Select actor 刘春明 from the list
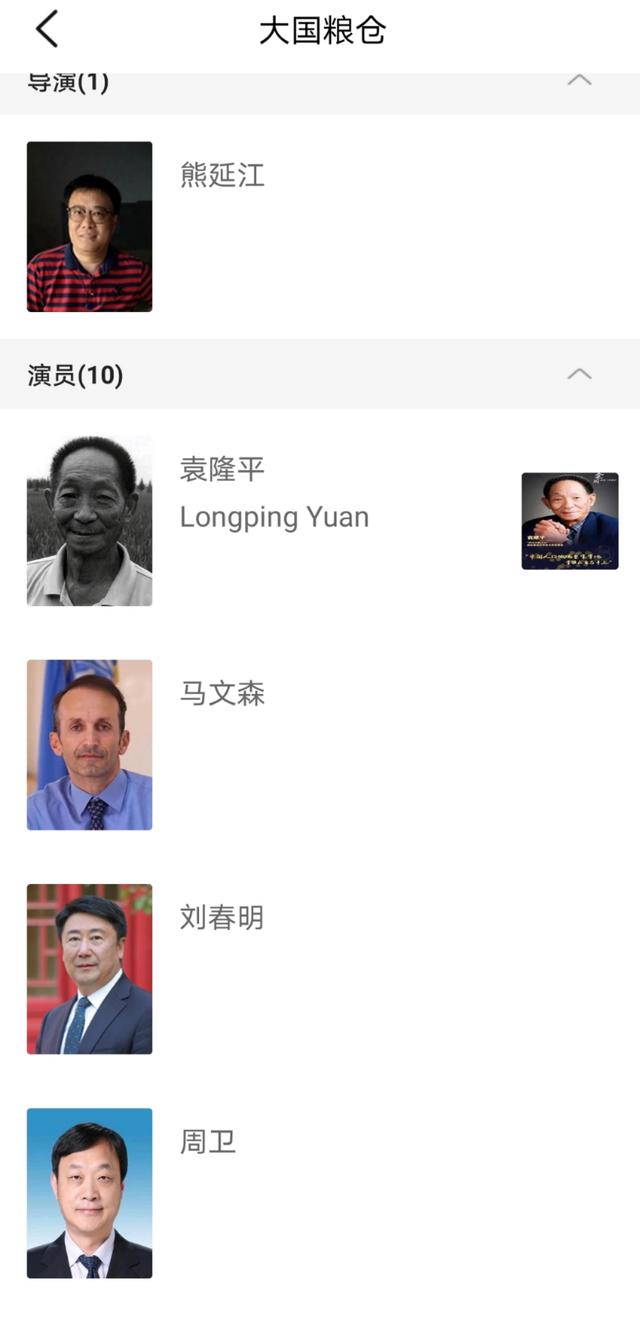The image size is (640, 1318). [320, 969]
